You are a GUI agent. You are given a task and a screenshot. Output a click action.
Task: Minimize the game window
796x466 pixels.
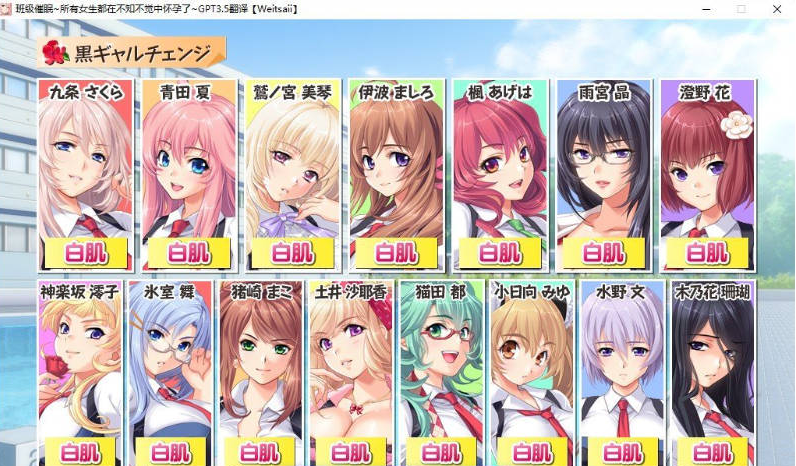coord(705,8)
